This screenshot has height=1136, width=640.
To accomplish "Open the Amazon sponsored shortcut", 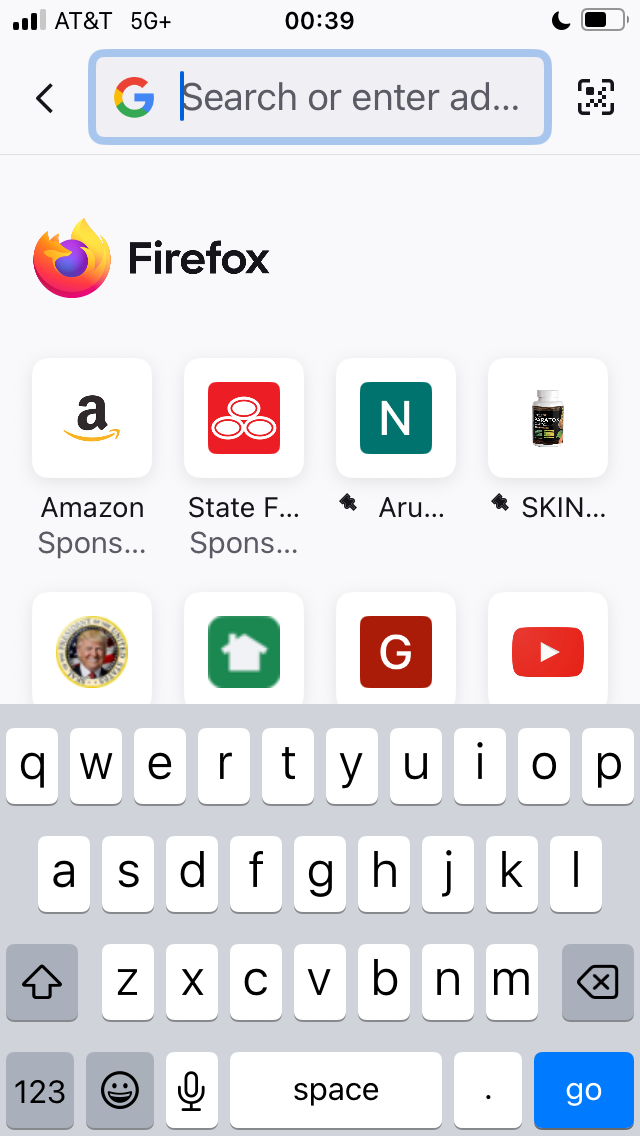I will pyautogui.click(x=92, y=418).
